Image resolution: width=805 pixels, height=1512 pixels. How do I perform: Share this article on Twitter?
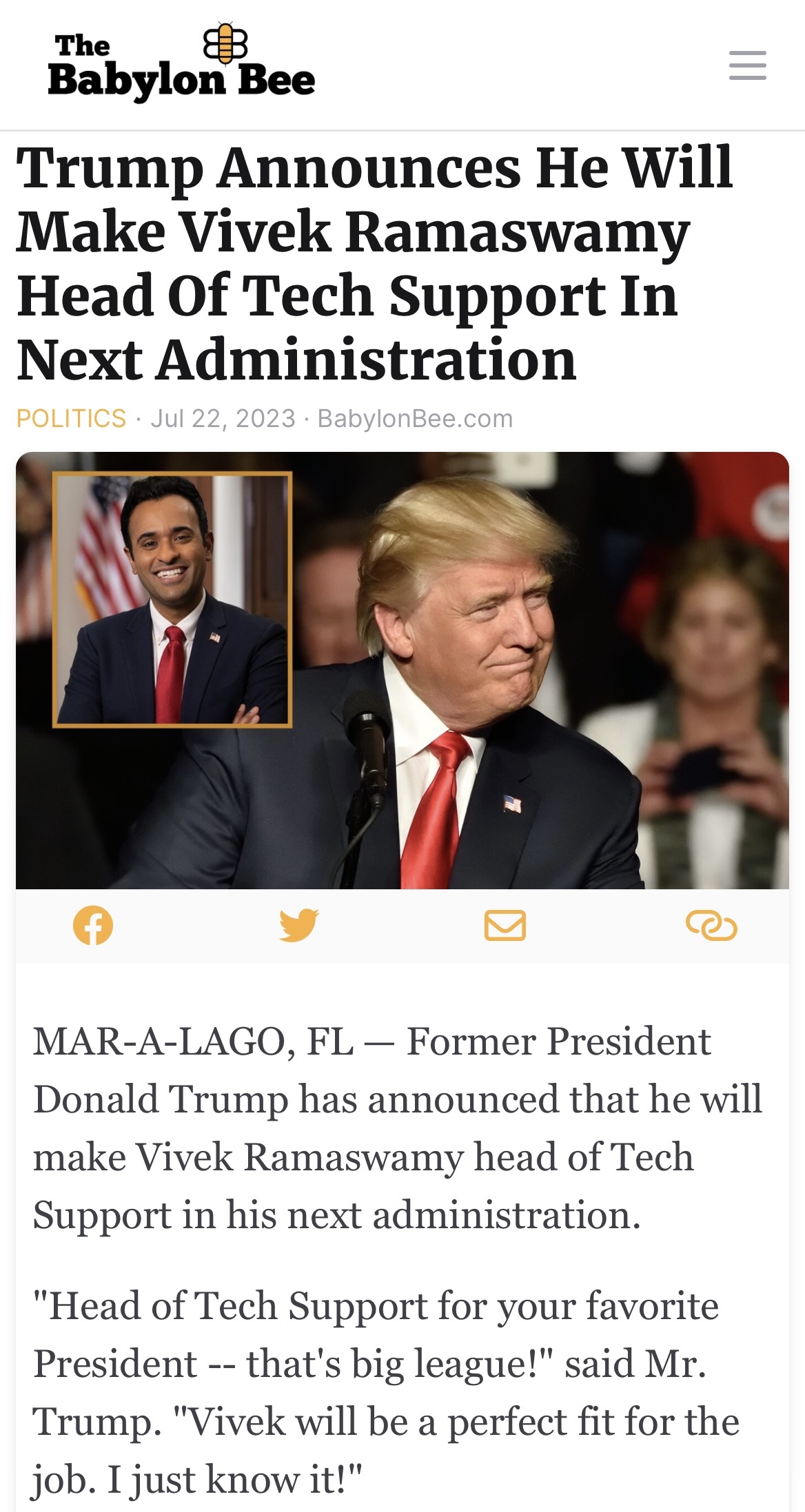pos(299,925)
